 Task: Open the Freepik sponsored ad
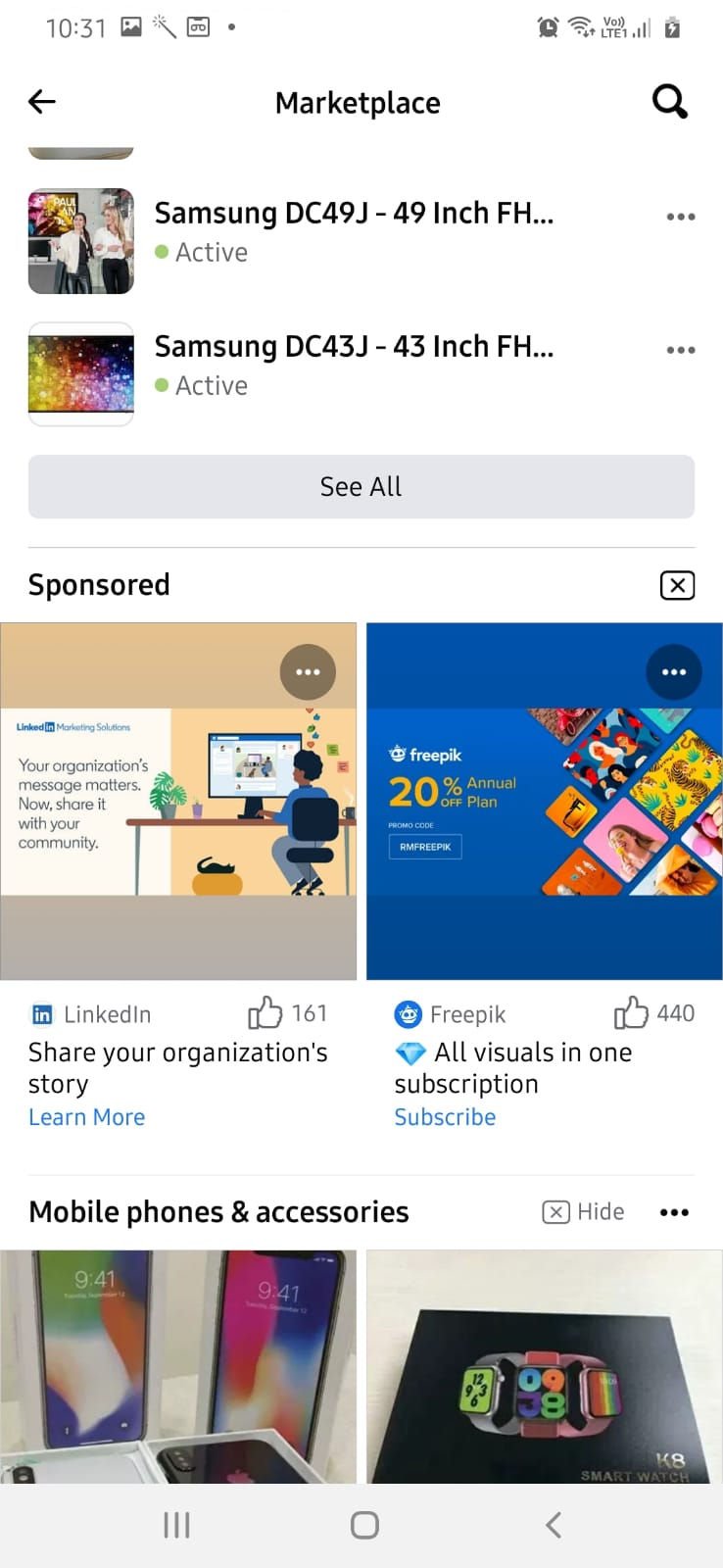coord(544,802)
